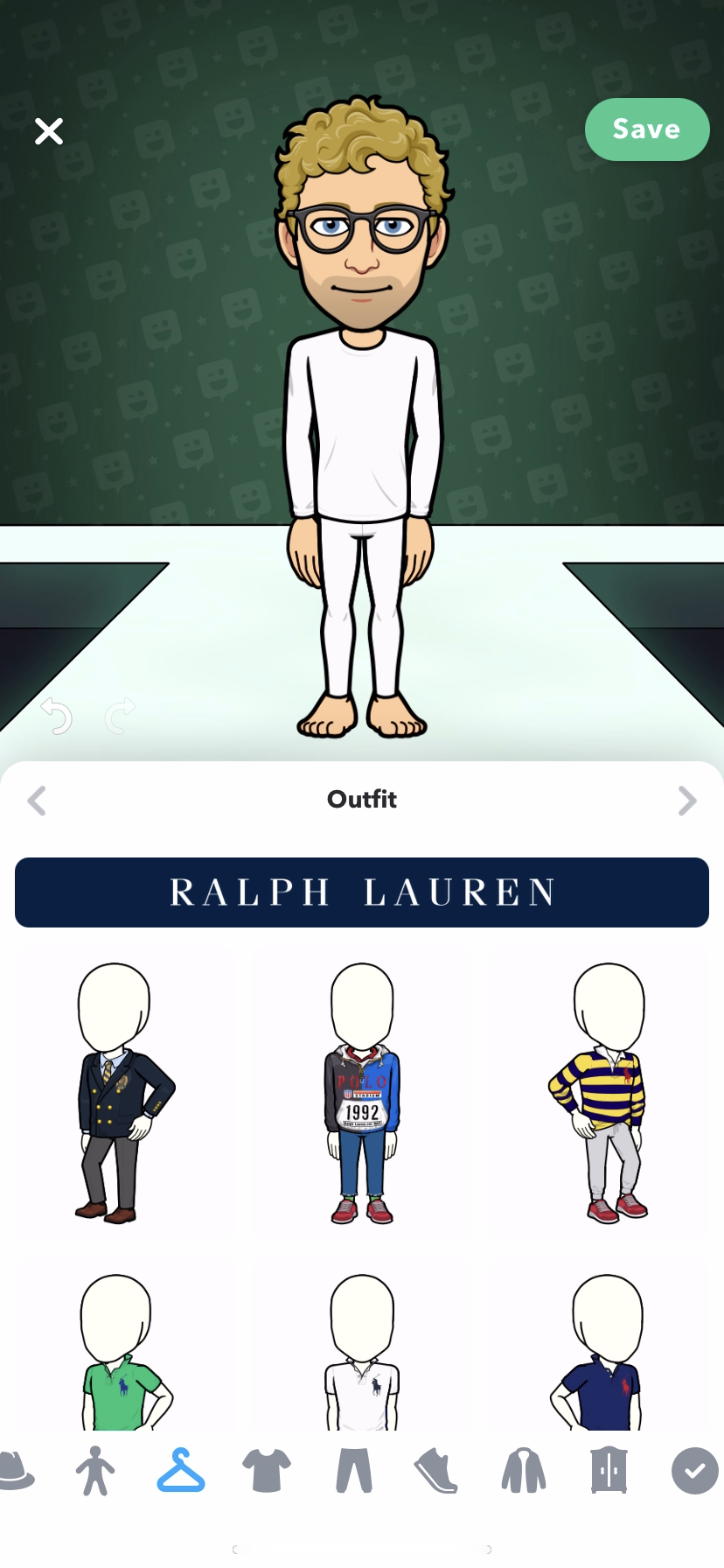Screen dimensions: 724x1568
Task: Confirm with the checkmark button
Action: coord(694,1471)
